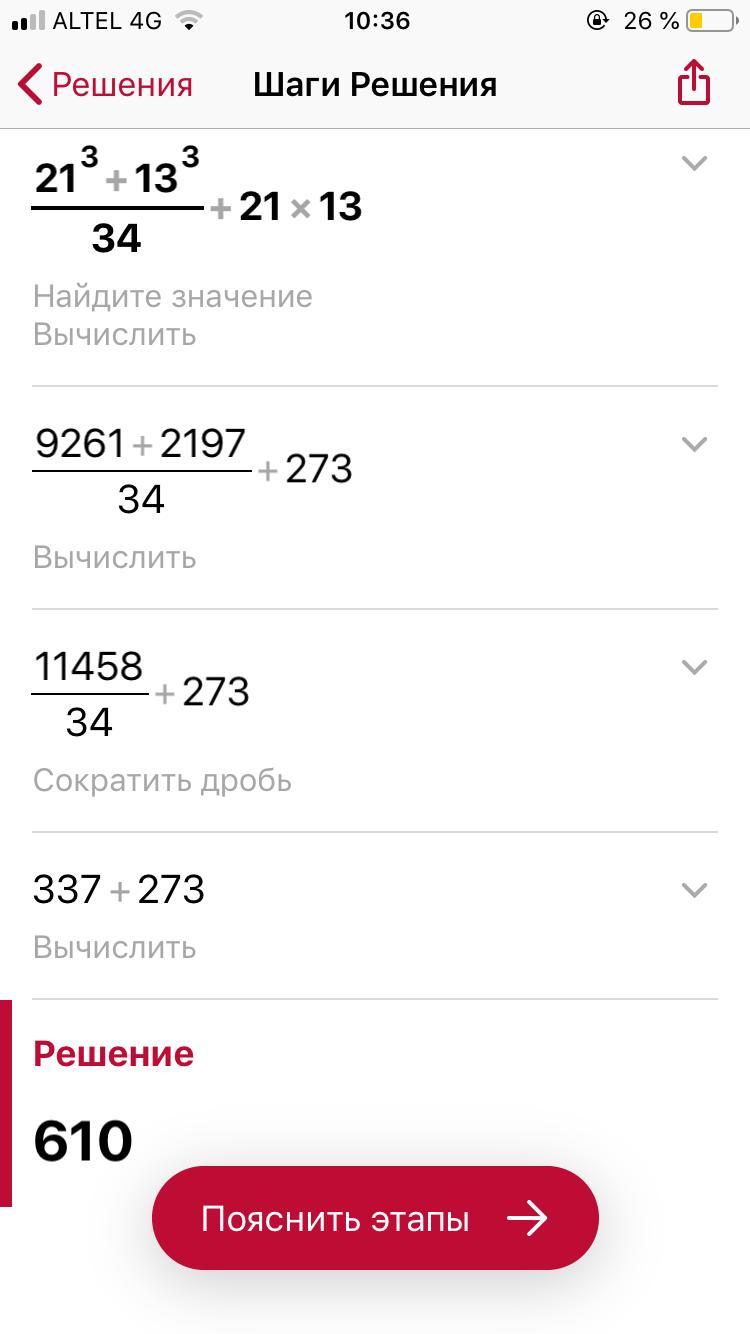
Task: Expand the step with 21³+13³ over 34
Action: [x=693, y=163]
